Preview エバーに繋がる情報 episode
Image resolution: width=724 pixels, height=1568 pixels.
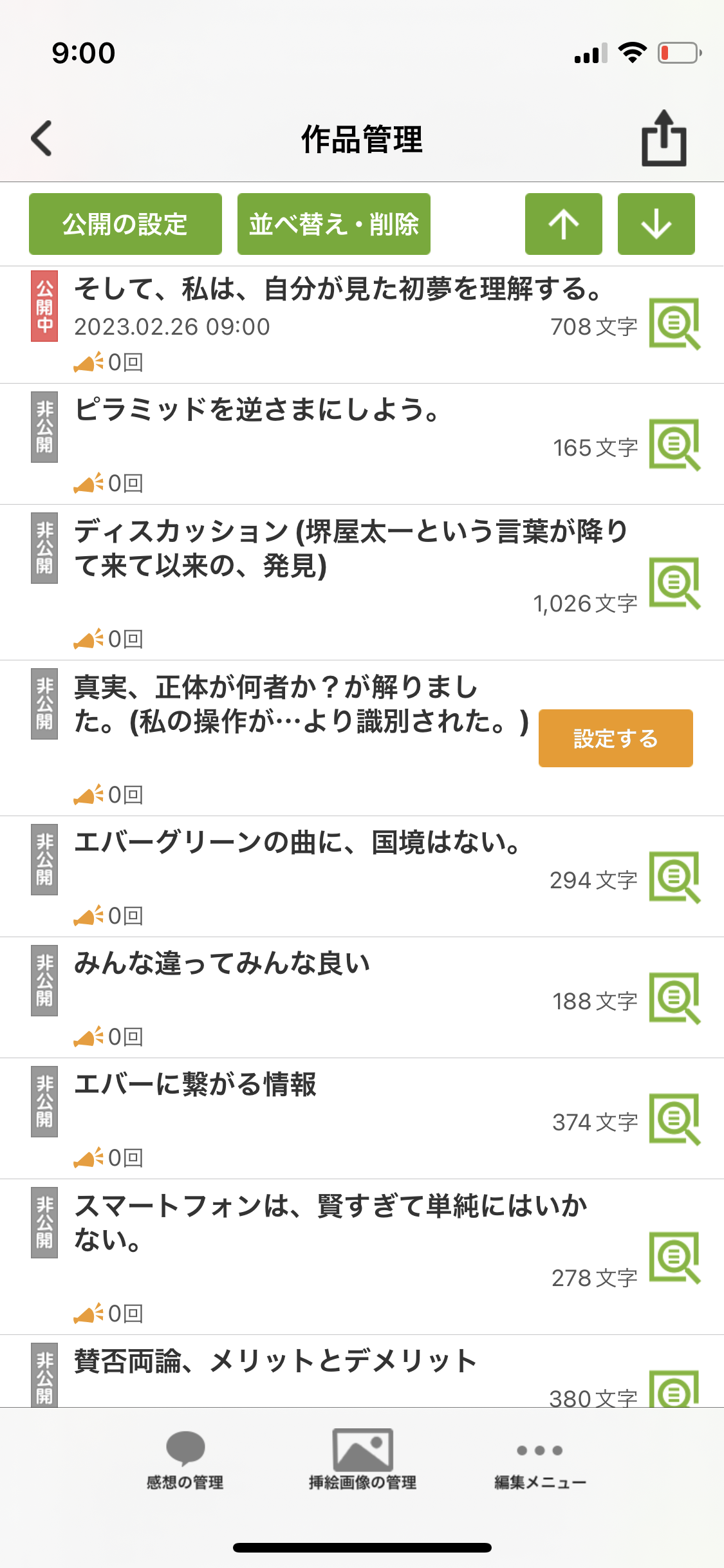click(x=674, y=1119)
